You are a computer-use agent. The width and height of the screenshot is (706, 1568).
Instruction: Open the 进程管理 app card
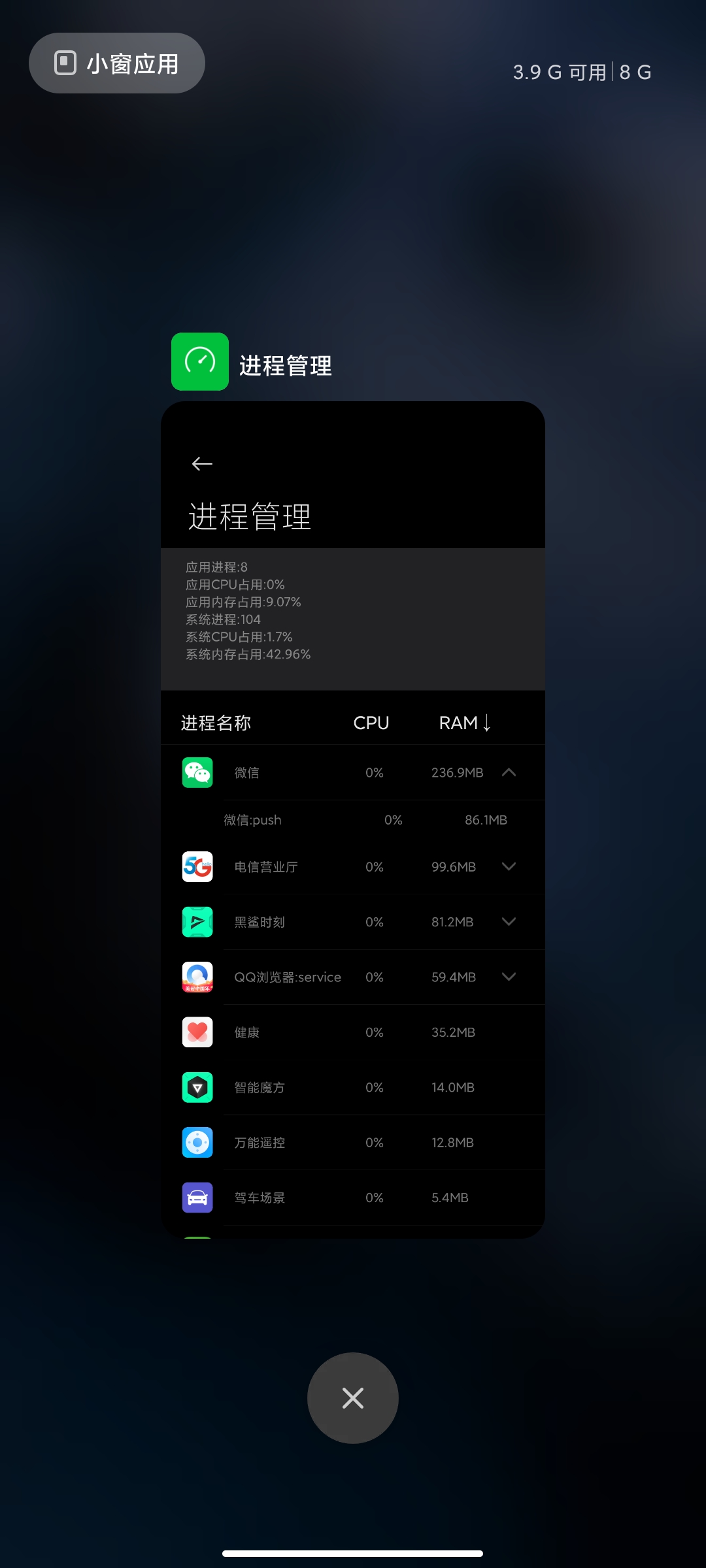(x=353, y=817)
